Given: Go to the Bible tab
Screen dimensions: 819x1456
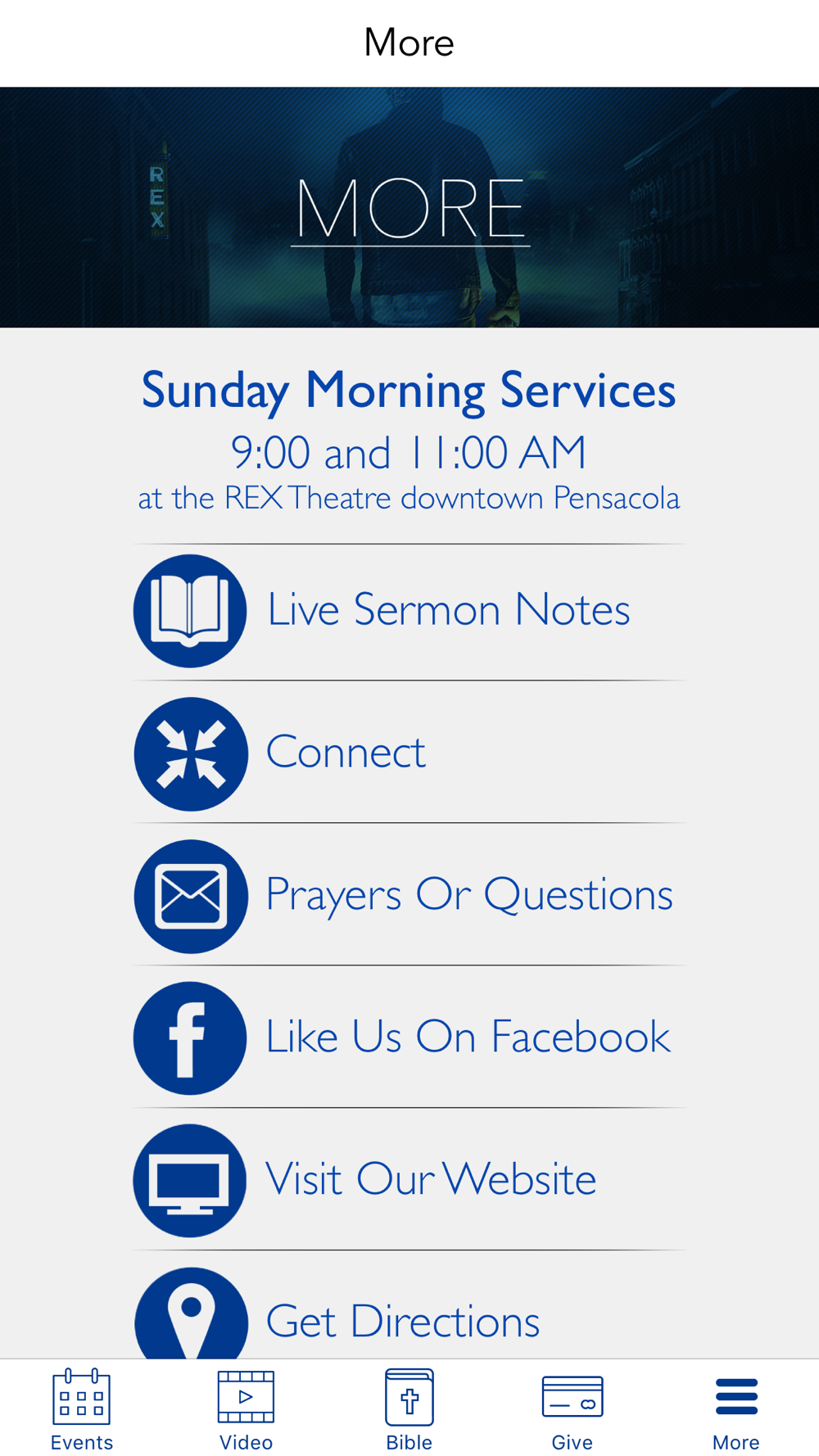Looking at the screenshot, I should (x=409, y=1410).
